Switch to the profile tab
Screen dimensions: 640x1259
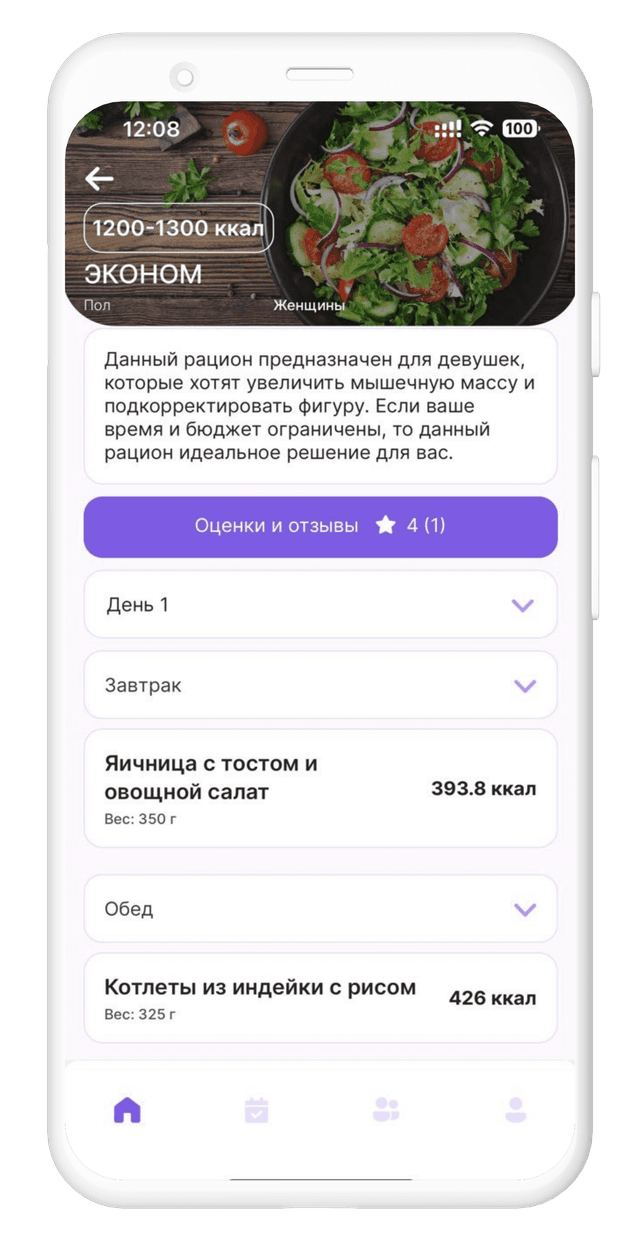(515, 1110)
